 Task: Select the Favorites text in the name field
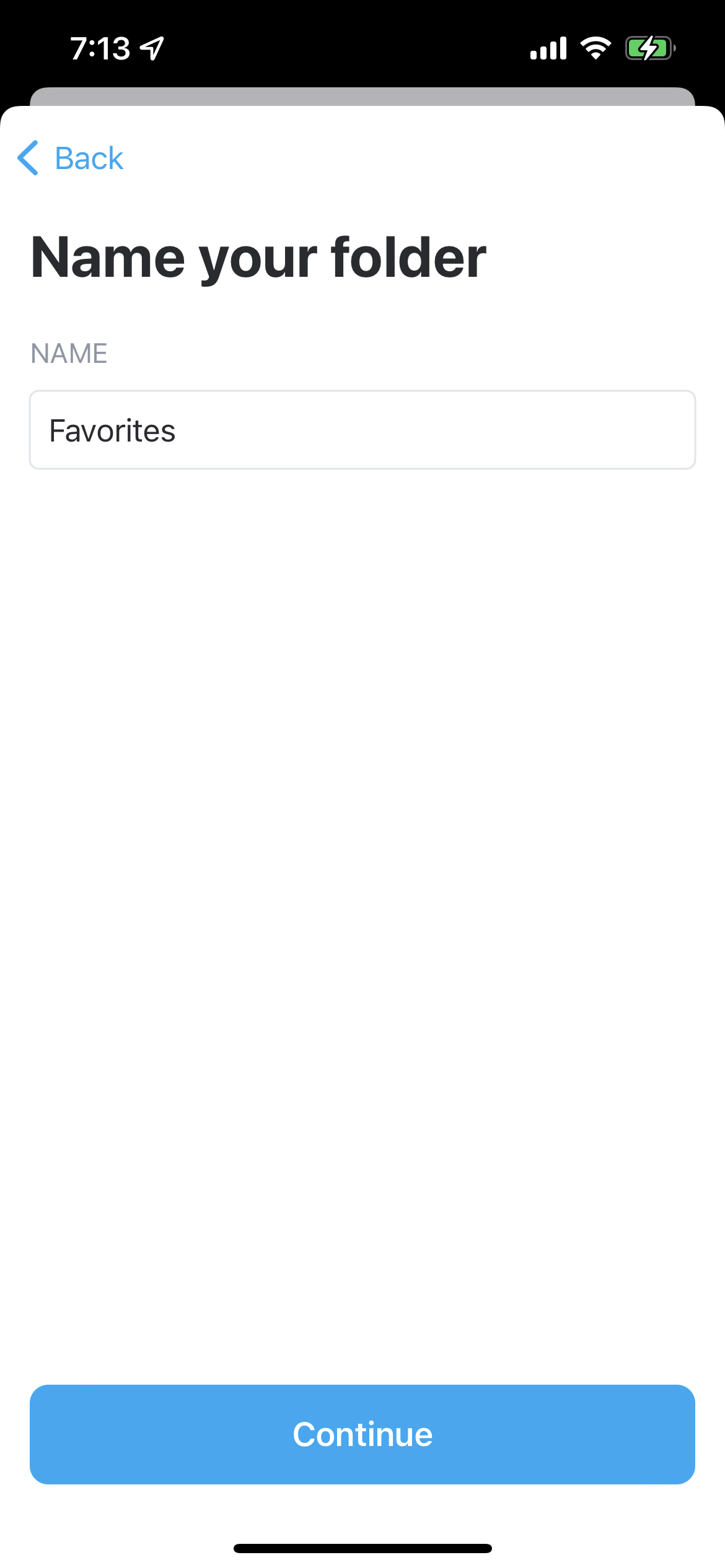pyautogui.click(x=112, y=429)
